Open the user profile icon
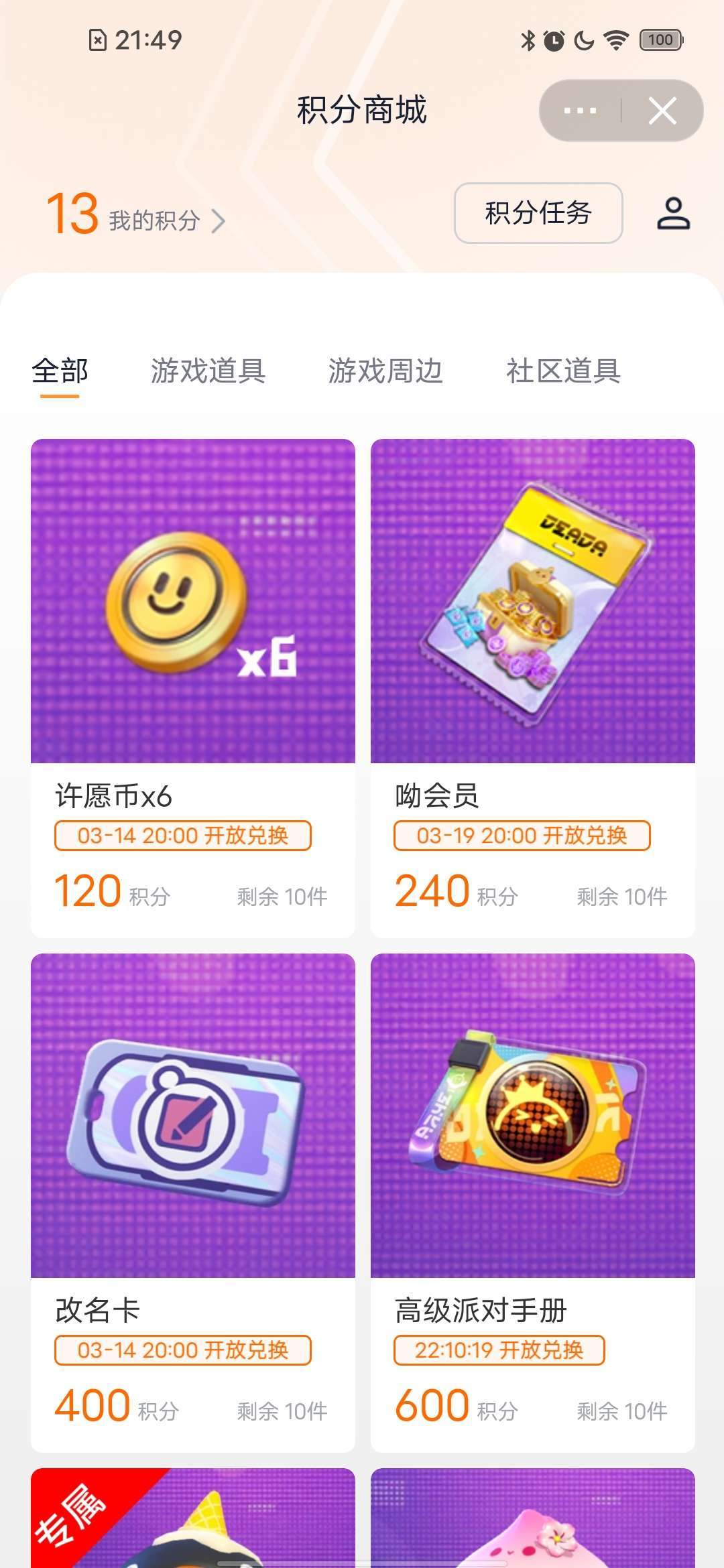This screenshot has width=724, height=1568. (673, 214)
